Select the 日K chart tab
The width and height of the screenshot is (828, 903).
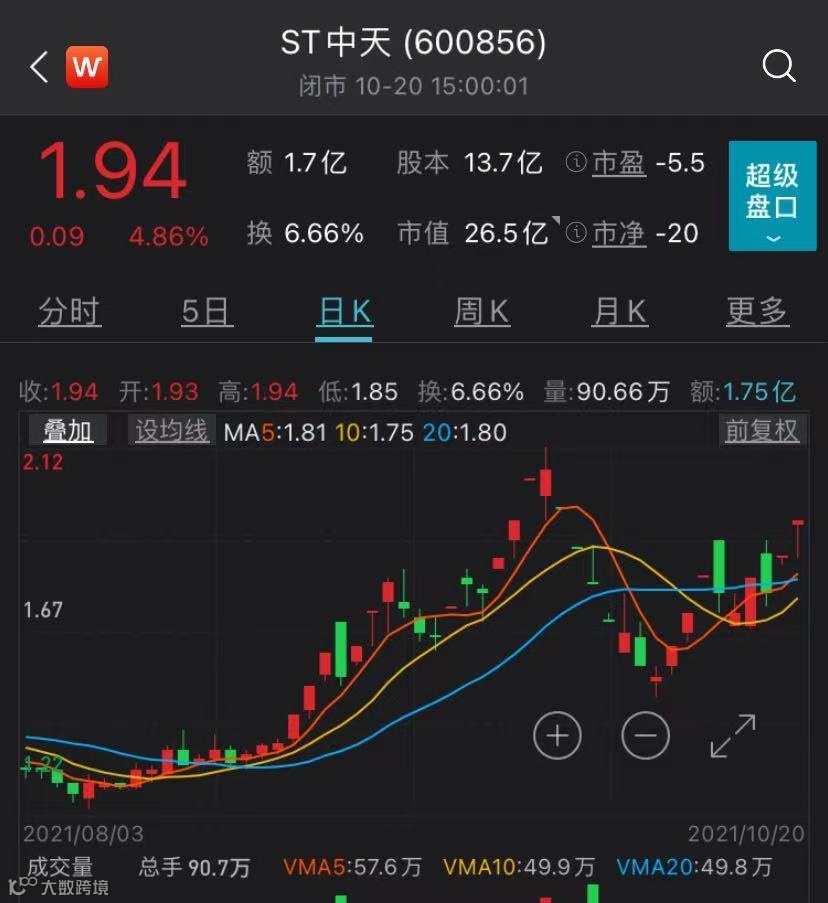coord(344,312)
